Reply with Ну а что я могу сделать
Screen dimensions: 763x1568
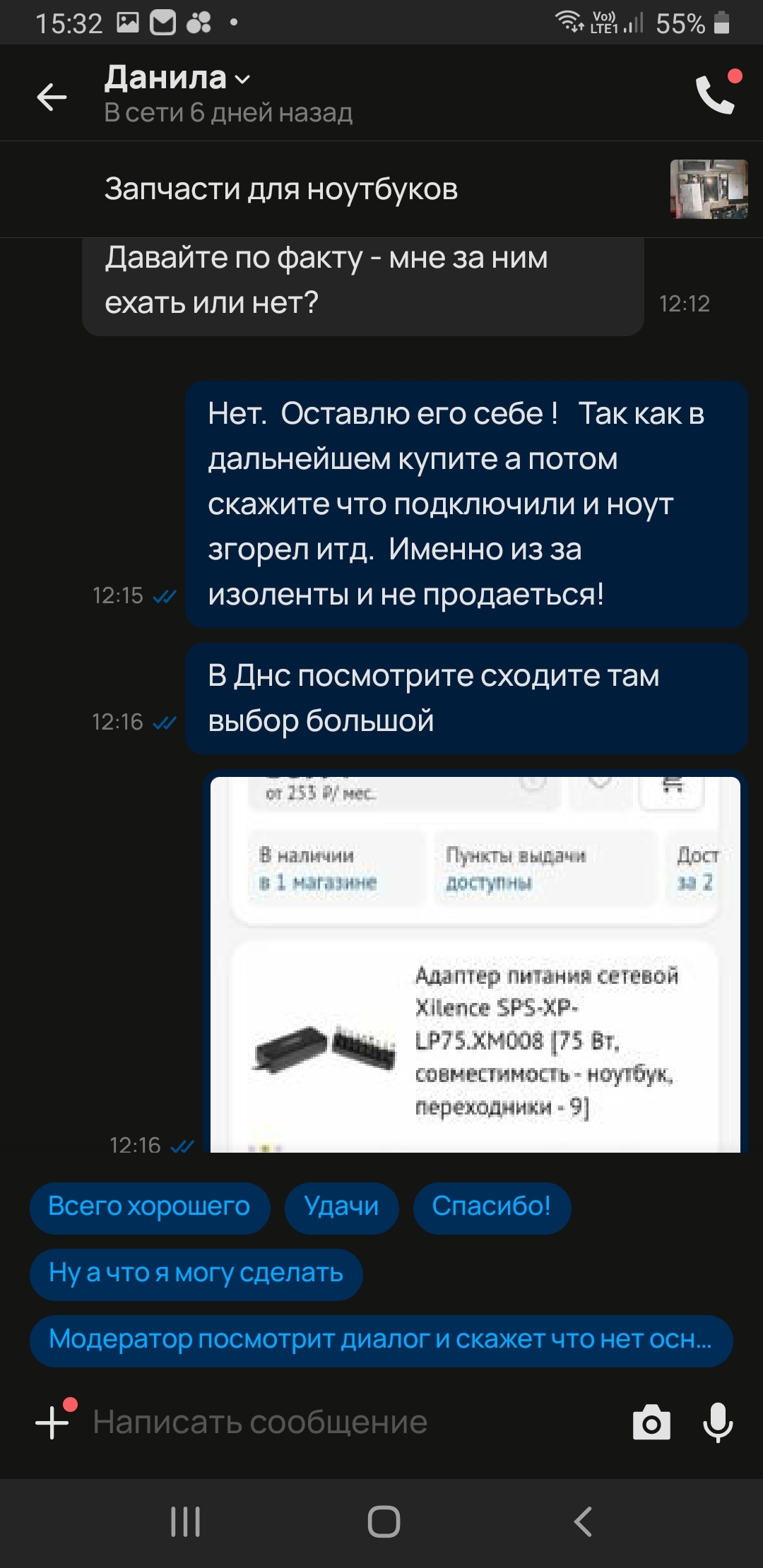tap(196, 1273)
